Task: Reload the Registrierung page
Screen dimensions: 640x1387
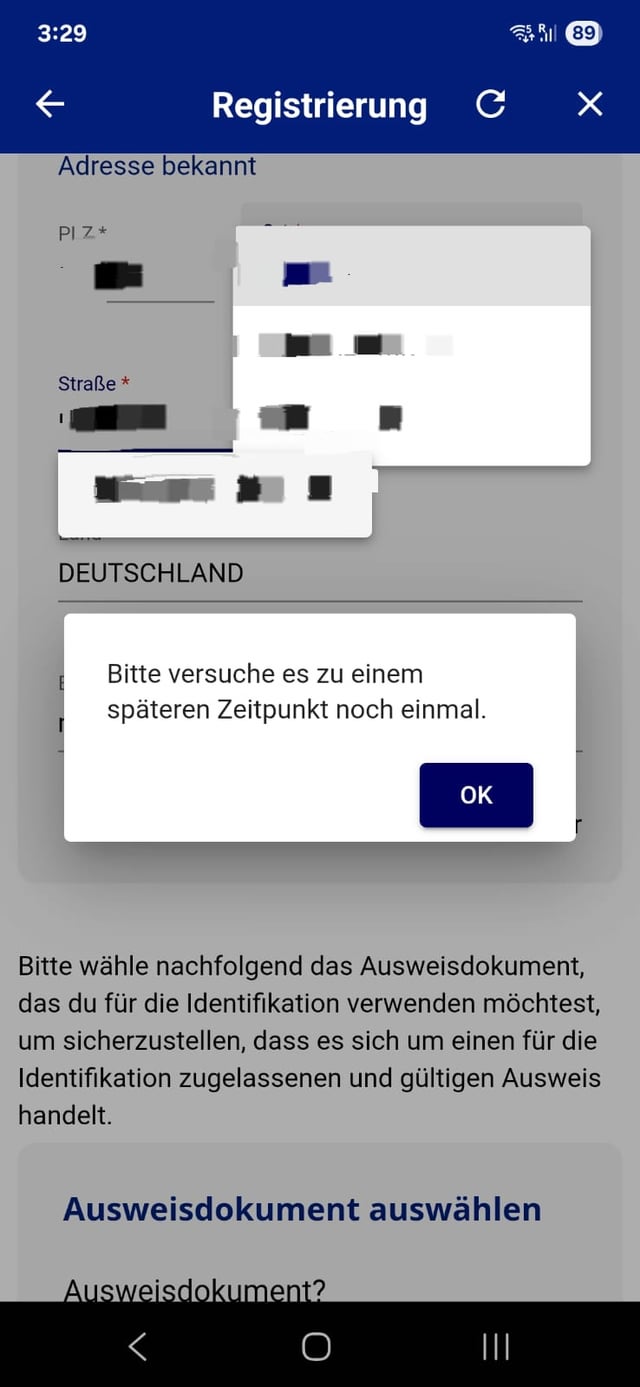Action: pos(490,104)
